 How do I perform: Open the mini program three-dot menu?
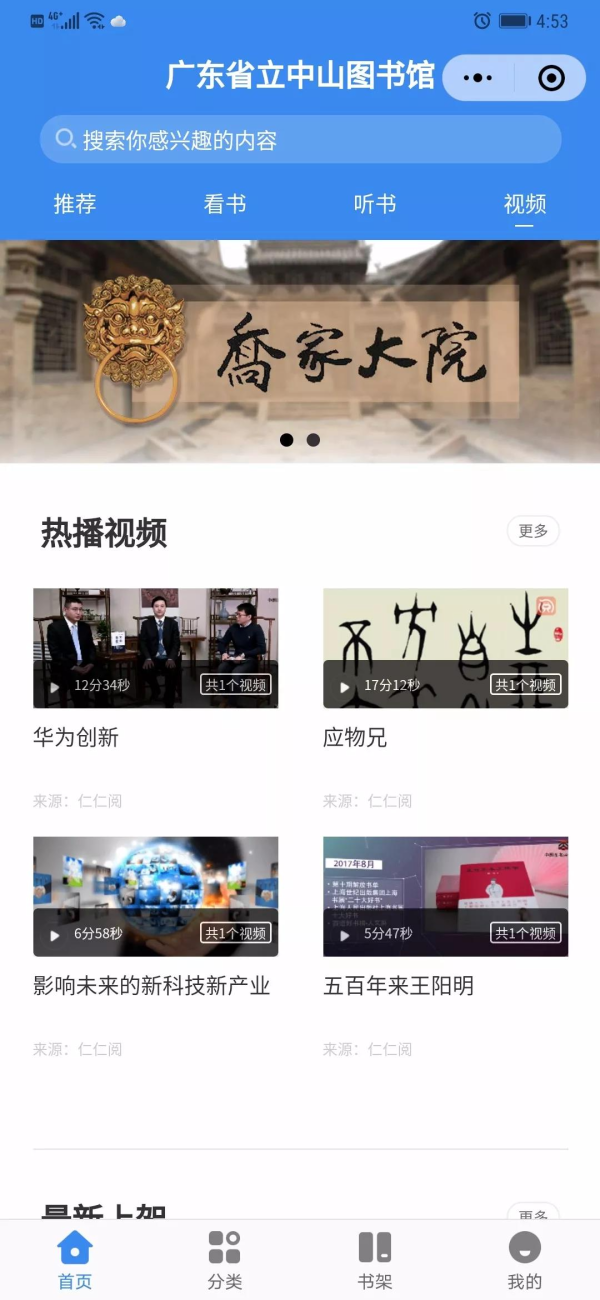click(x=479, y=78)
